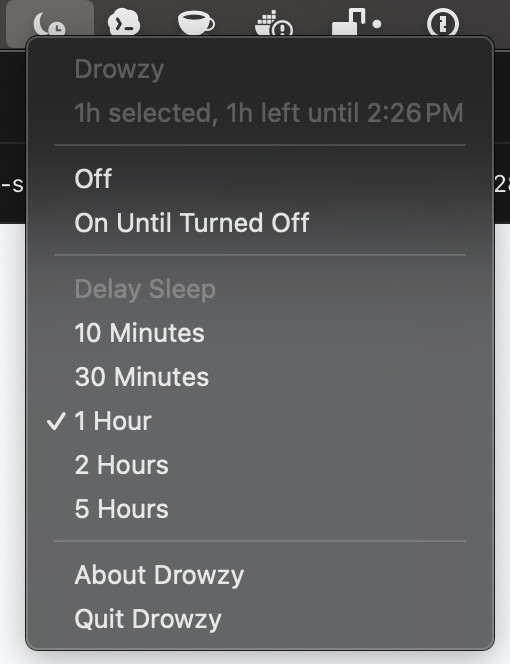Choose On Until Turned Off
Screen dimensions: 510x664
click(x=260, y=223)
